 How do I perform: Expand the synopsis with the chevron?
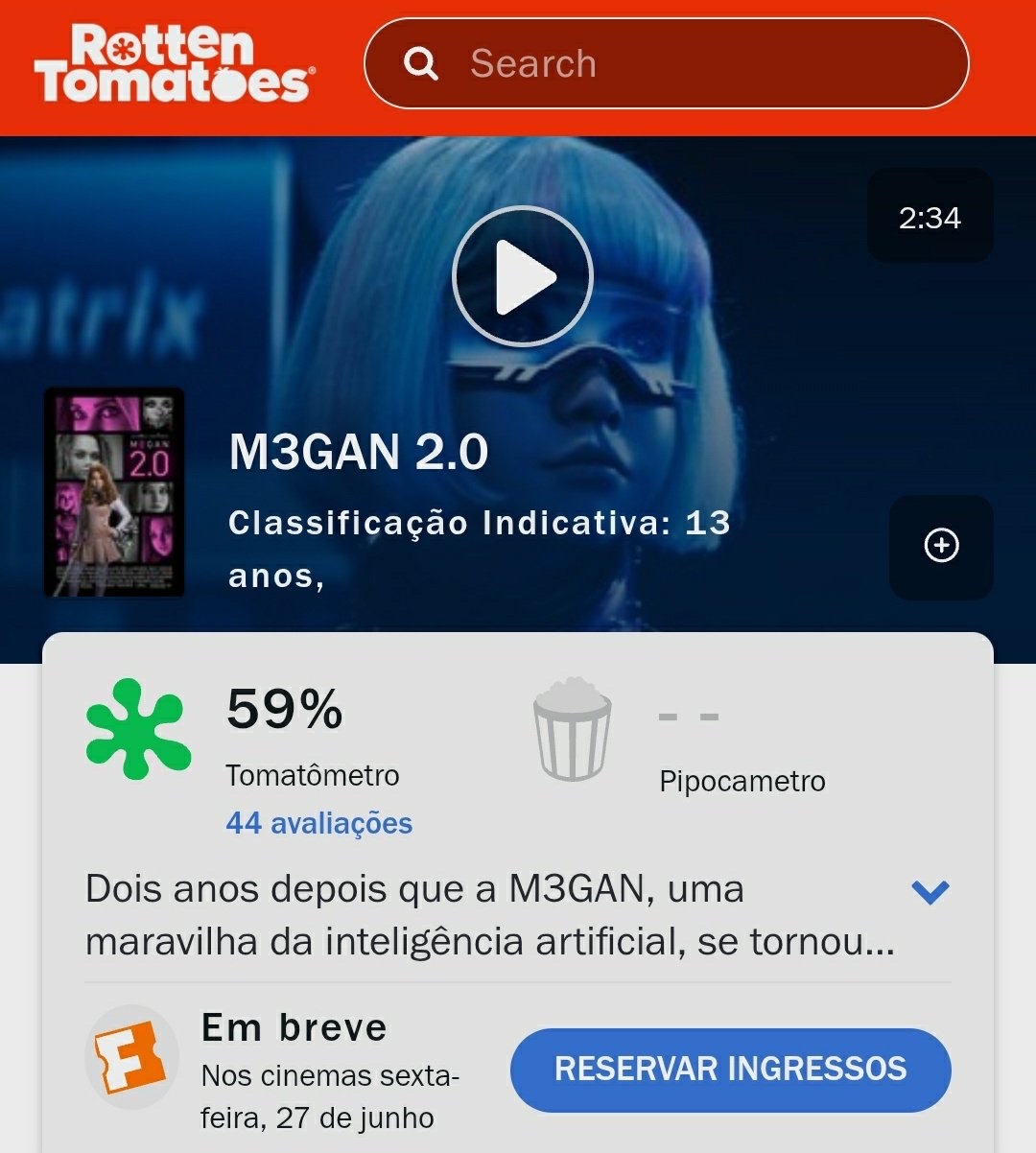point(930,892)
